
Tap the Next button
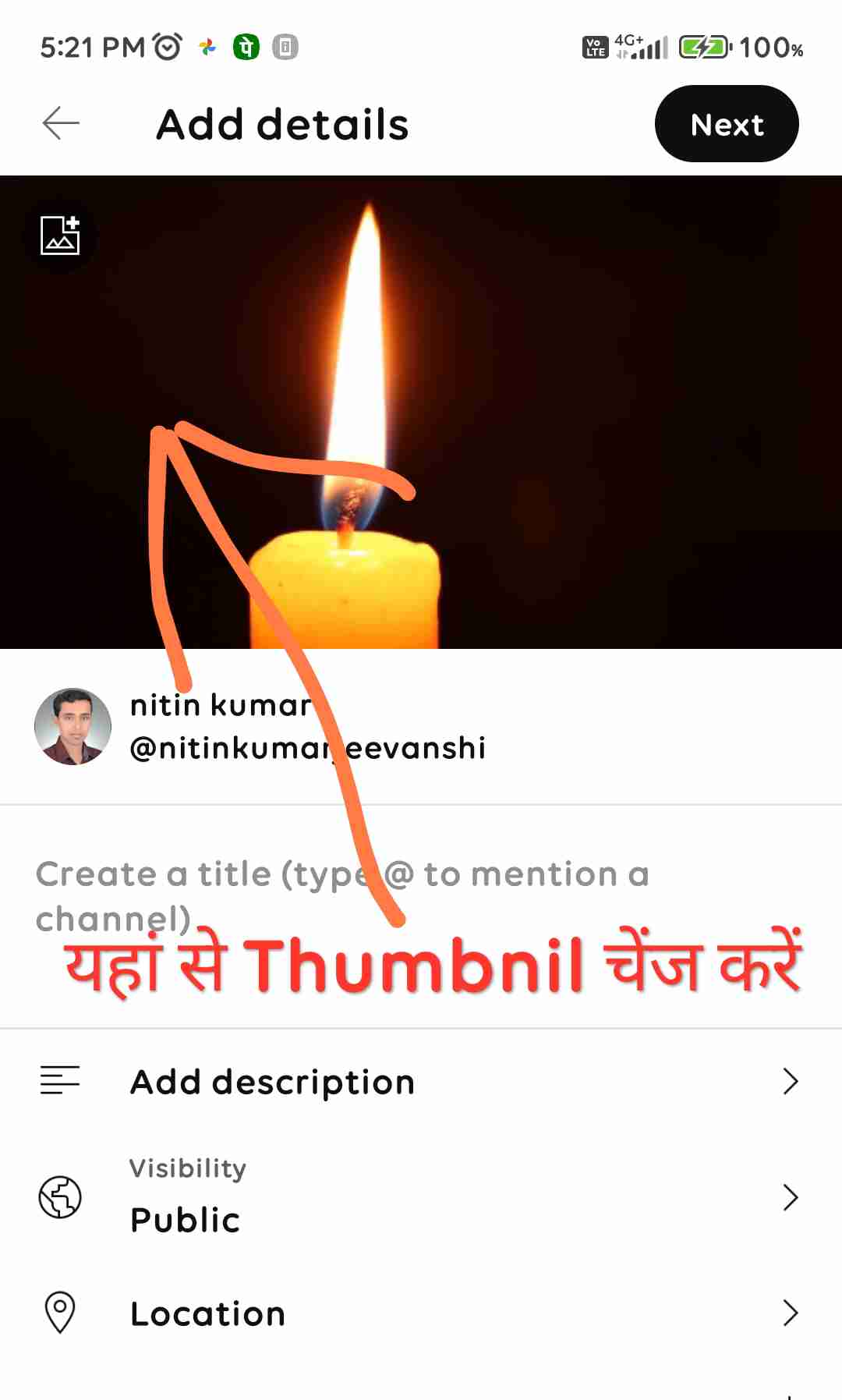click(726, 124)
